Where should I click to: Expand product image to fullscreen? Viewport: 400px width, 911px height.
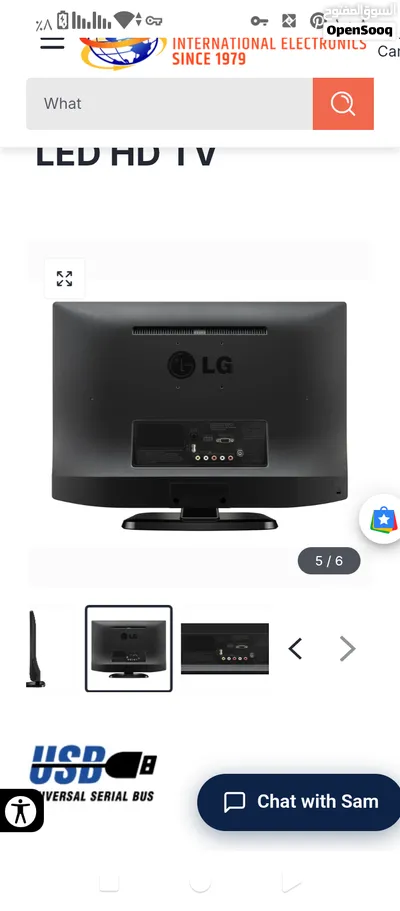[65, 279]
